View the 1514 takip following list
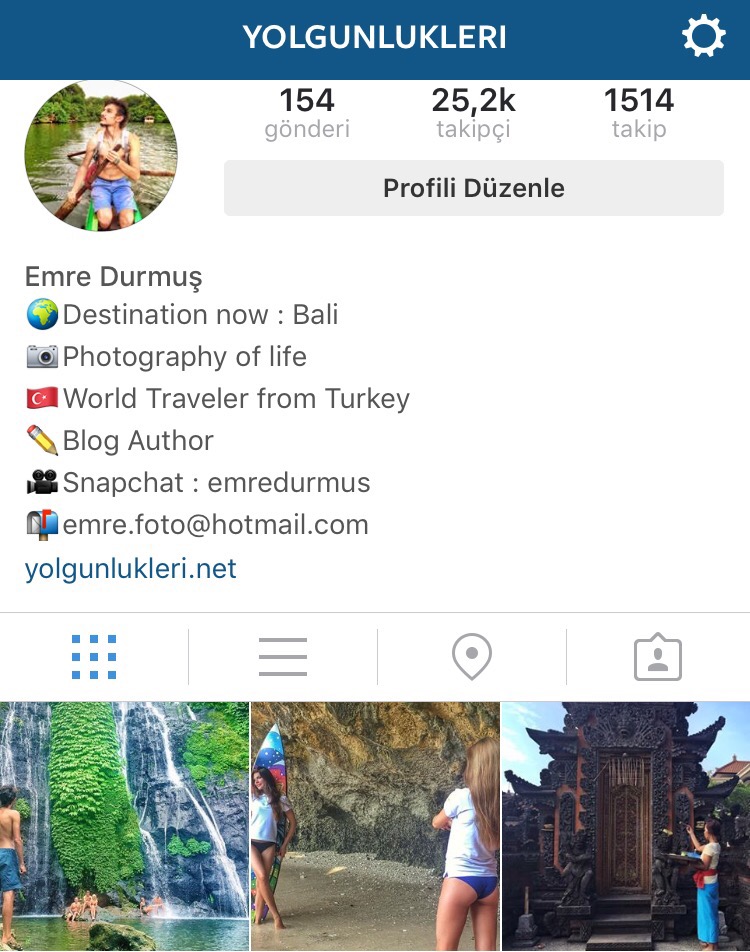Viewport: 750px width, 952px height. point(638,113)
